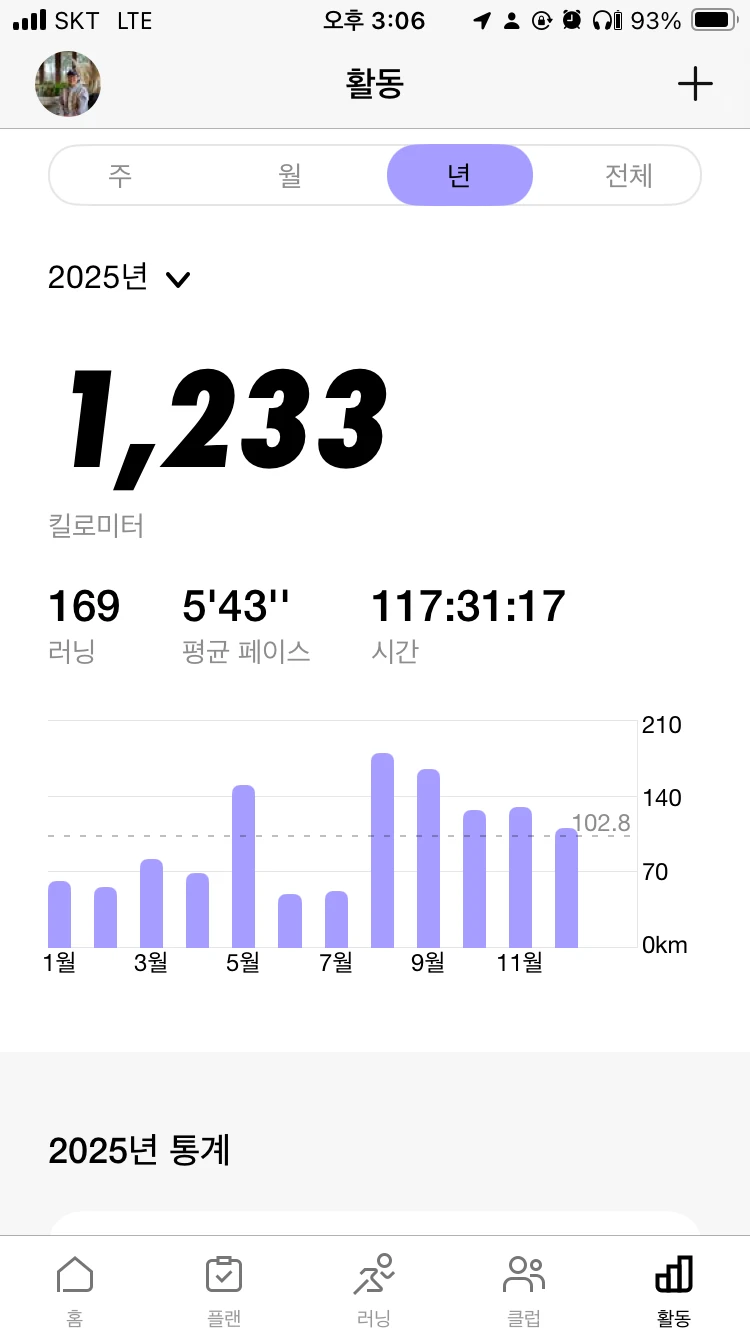This screenshot has height=1334, width=750.
Task: Open the 러닝 tab
Action: (374, 1288)
